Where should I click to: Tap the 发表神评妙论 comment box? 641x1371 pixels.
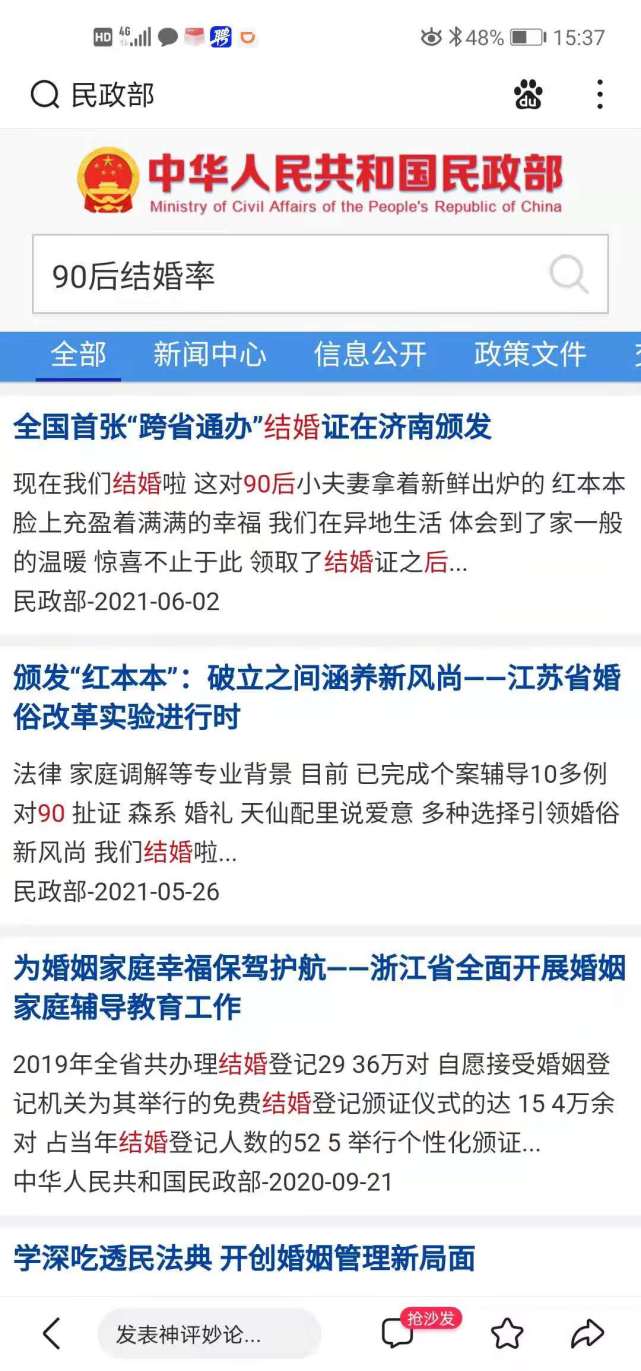tap(208, 1334)
